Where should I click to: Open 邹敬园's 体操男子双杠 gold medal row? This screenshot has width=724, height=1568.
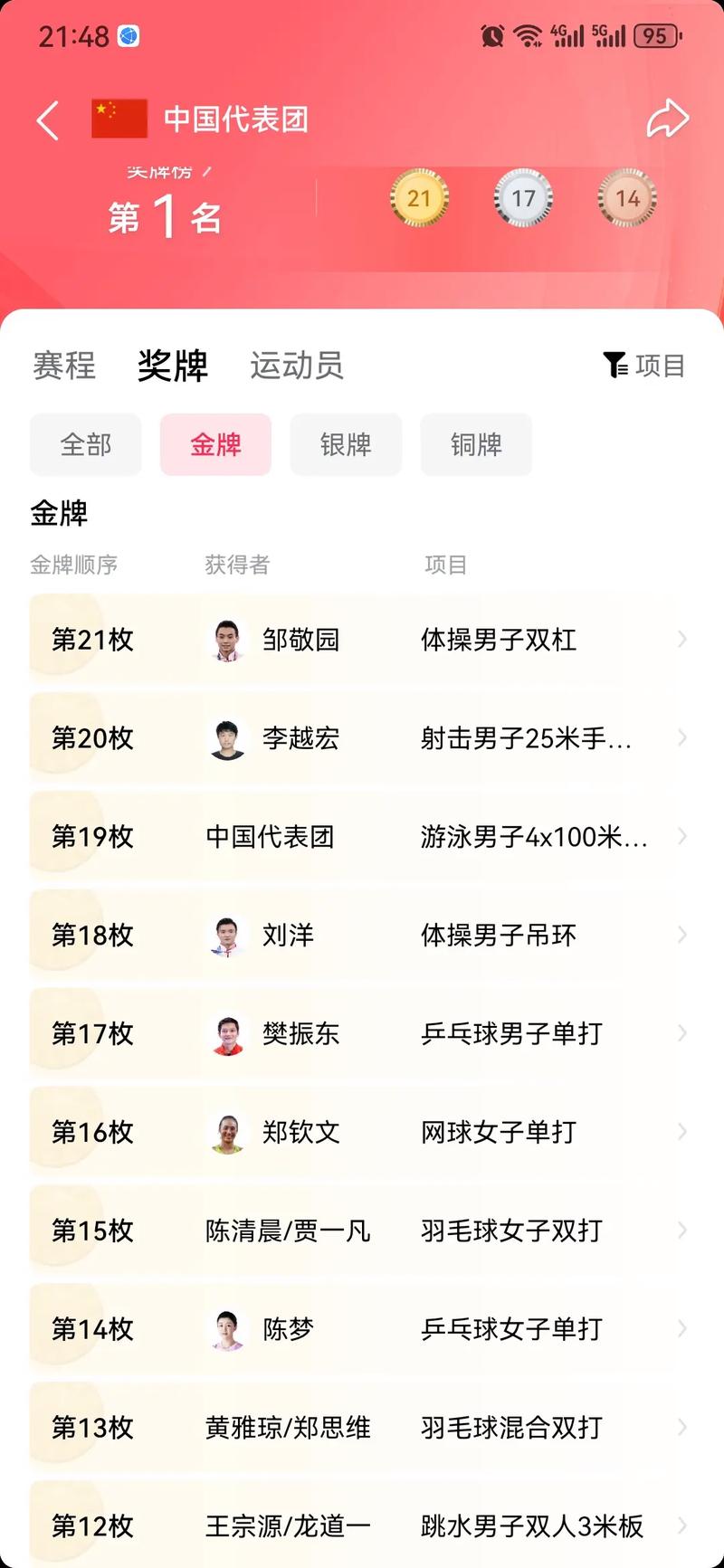pyautogui.click(x=362, y=640)
